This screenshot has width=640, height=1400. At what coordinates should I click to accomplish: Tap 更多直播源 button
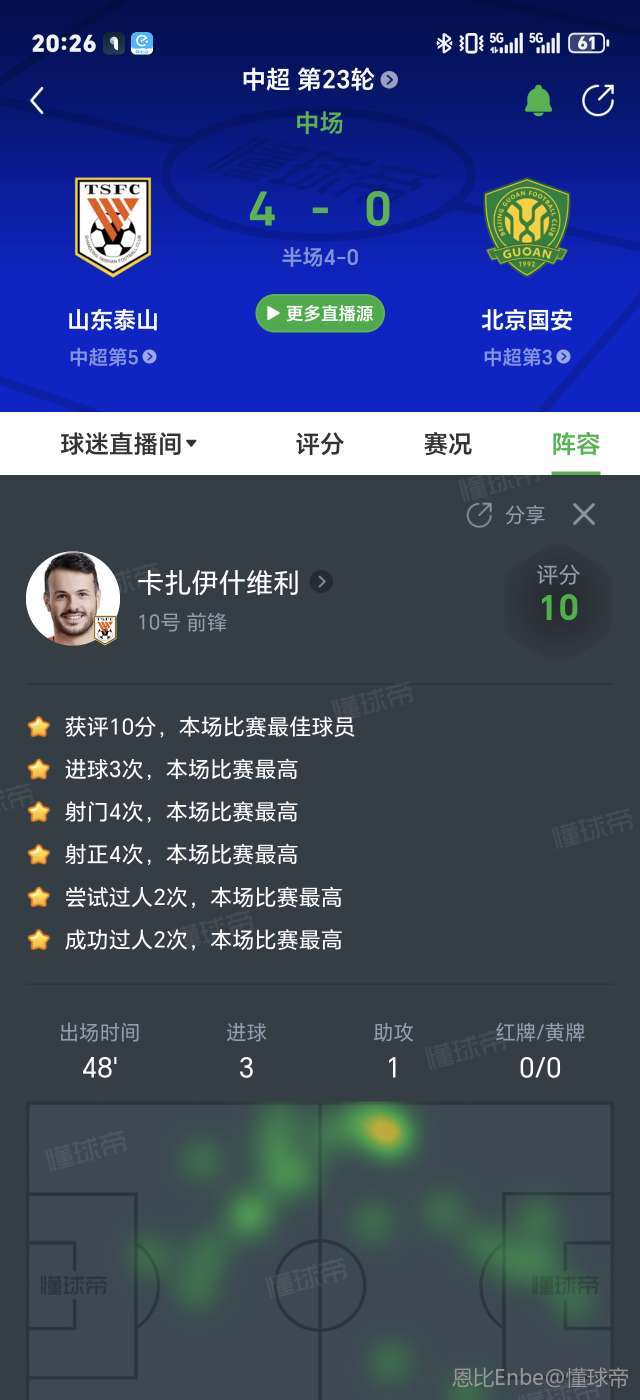320,314
